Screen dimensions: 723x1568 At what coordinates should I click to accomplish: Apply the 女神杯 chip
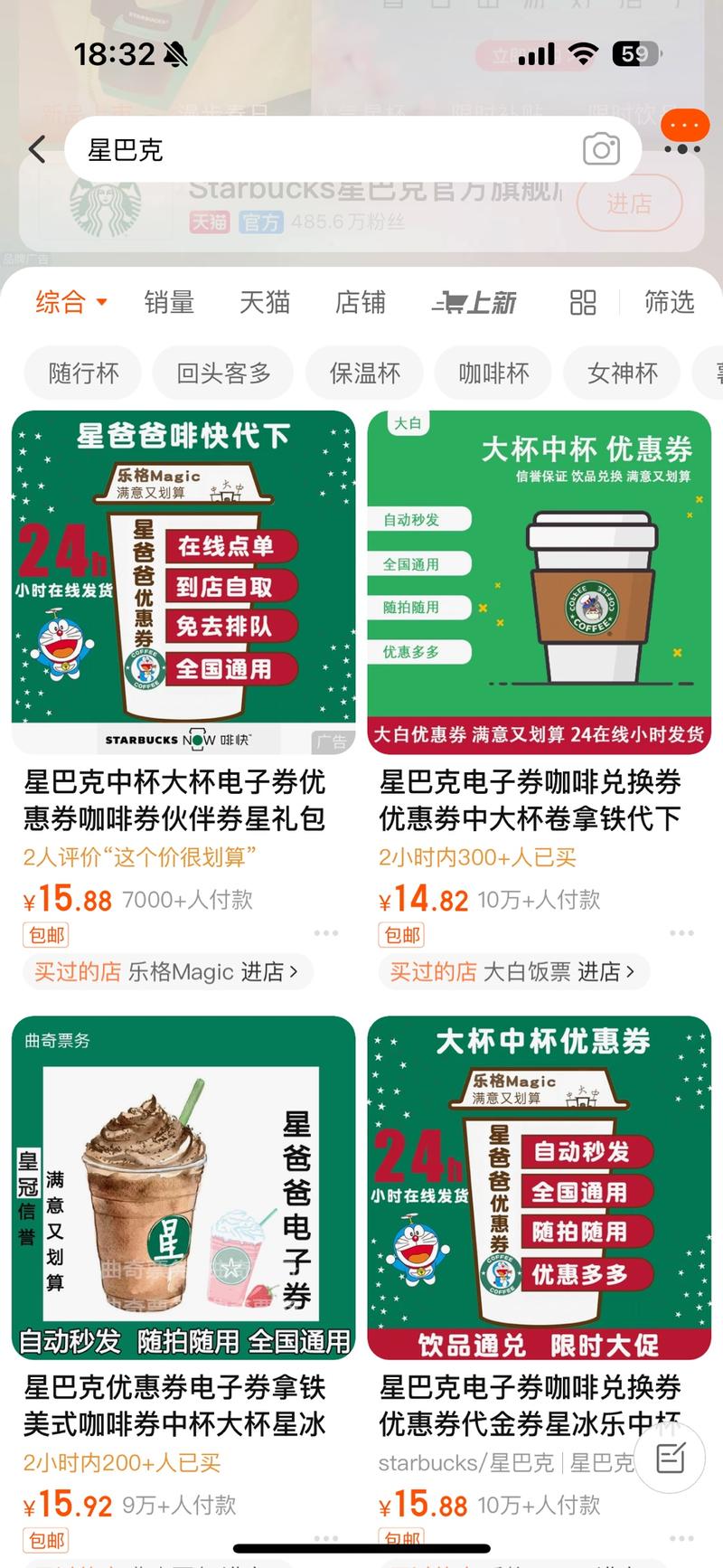pos(622,373)
